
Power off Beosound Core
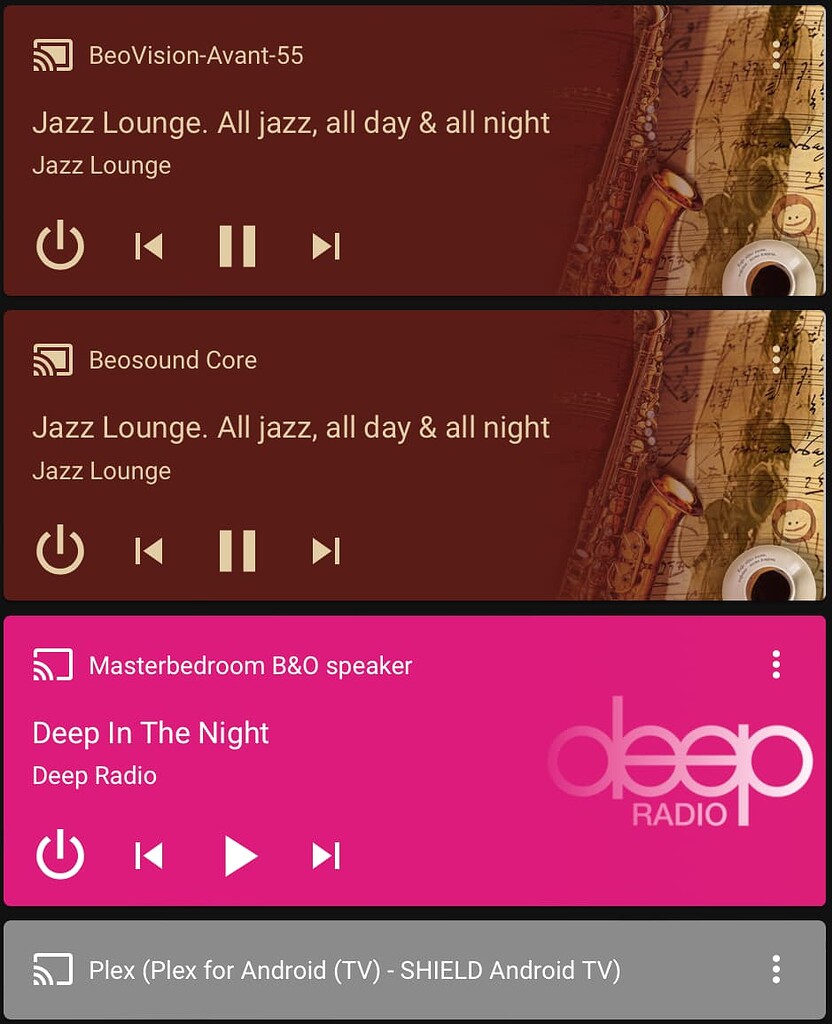coord(60,548)
